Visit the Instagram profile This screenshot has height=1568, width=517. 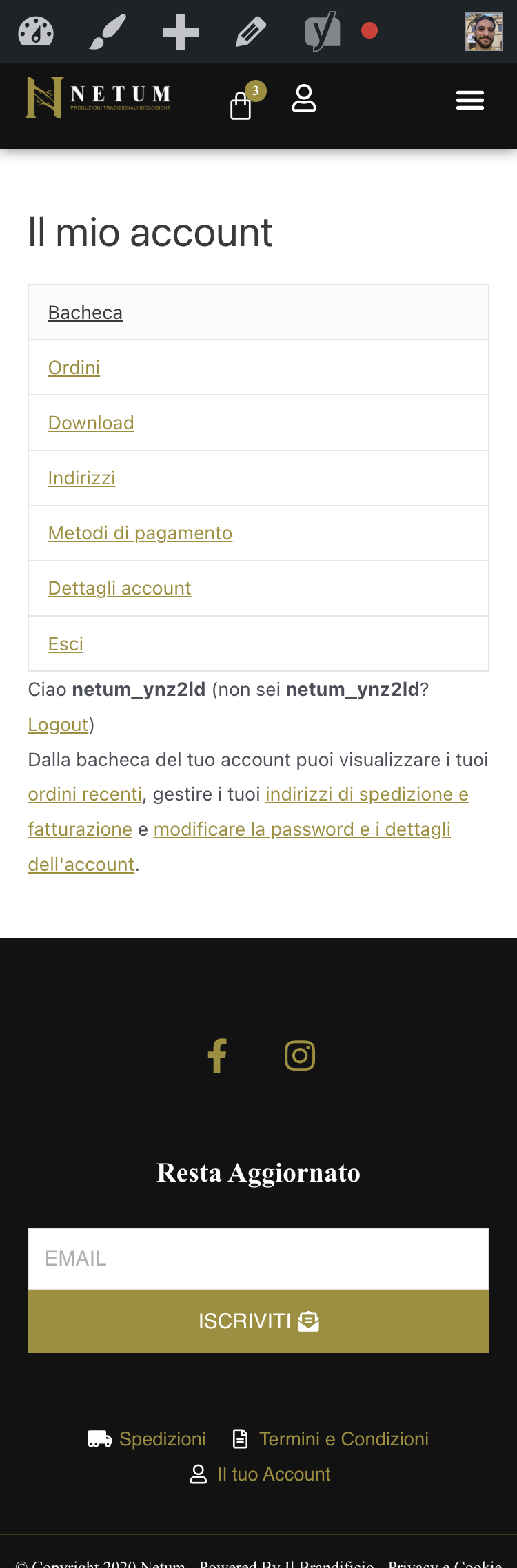tap(300, 1055)
